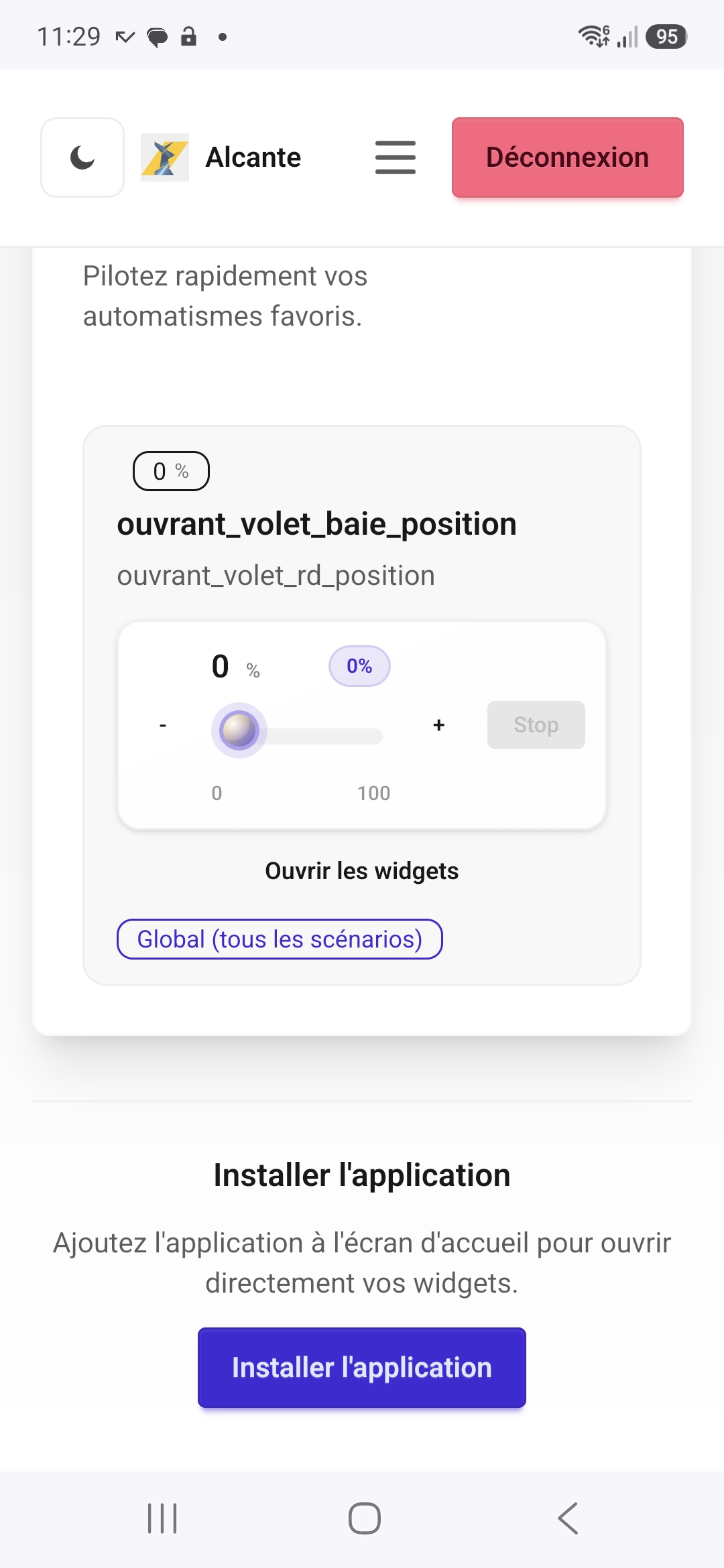Go back with the system back button
The height and width of the screenshot is (1568, 724).
(x=568, y=1518)
